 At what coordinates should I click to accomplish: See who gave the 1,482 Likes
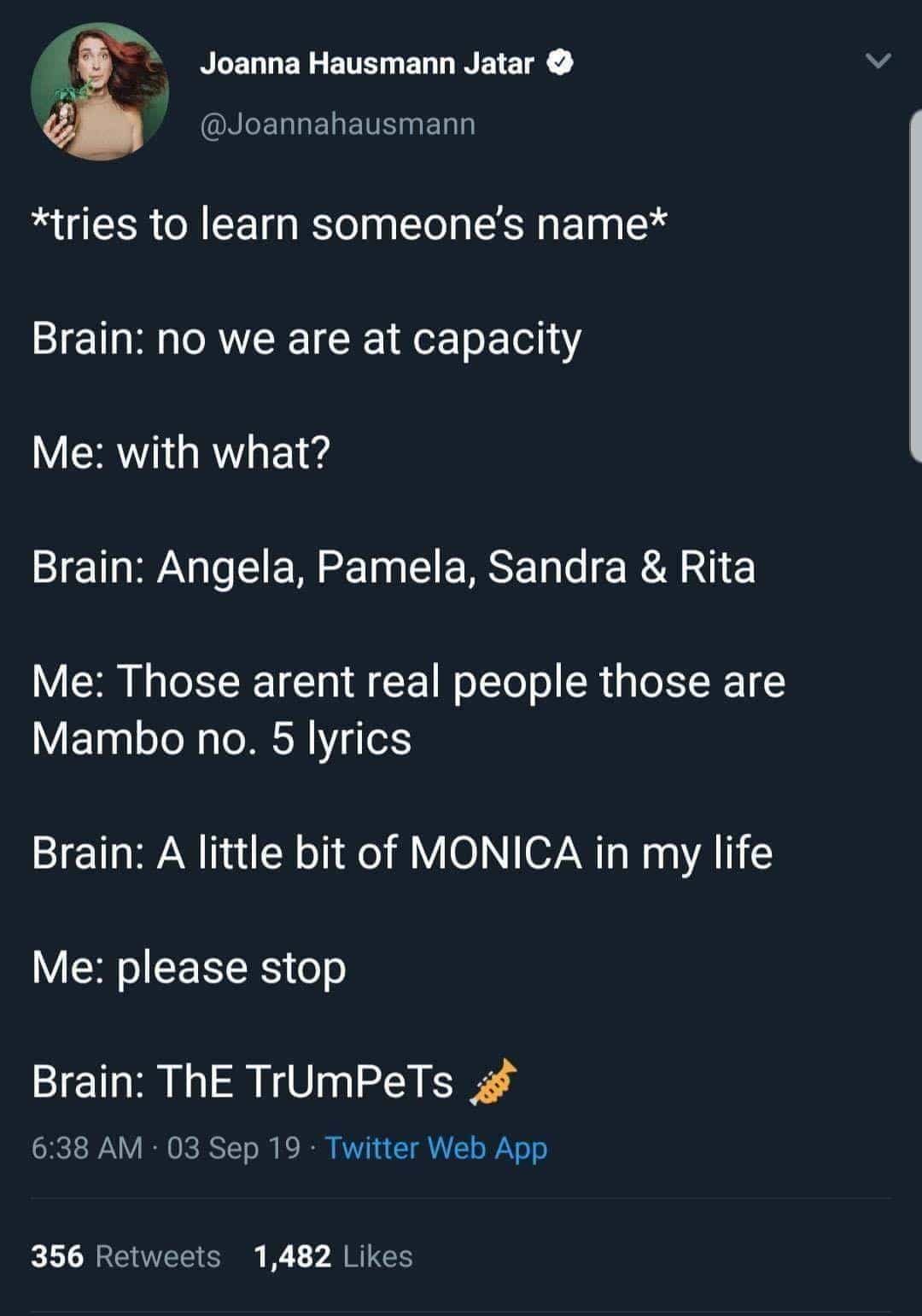[x=333, y=1256]
